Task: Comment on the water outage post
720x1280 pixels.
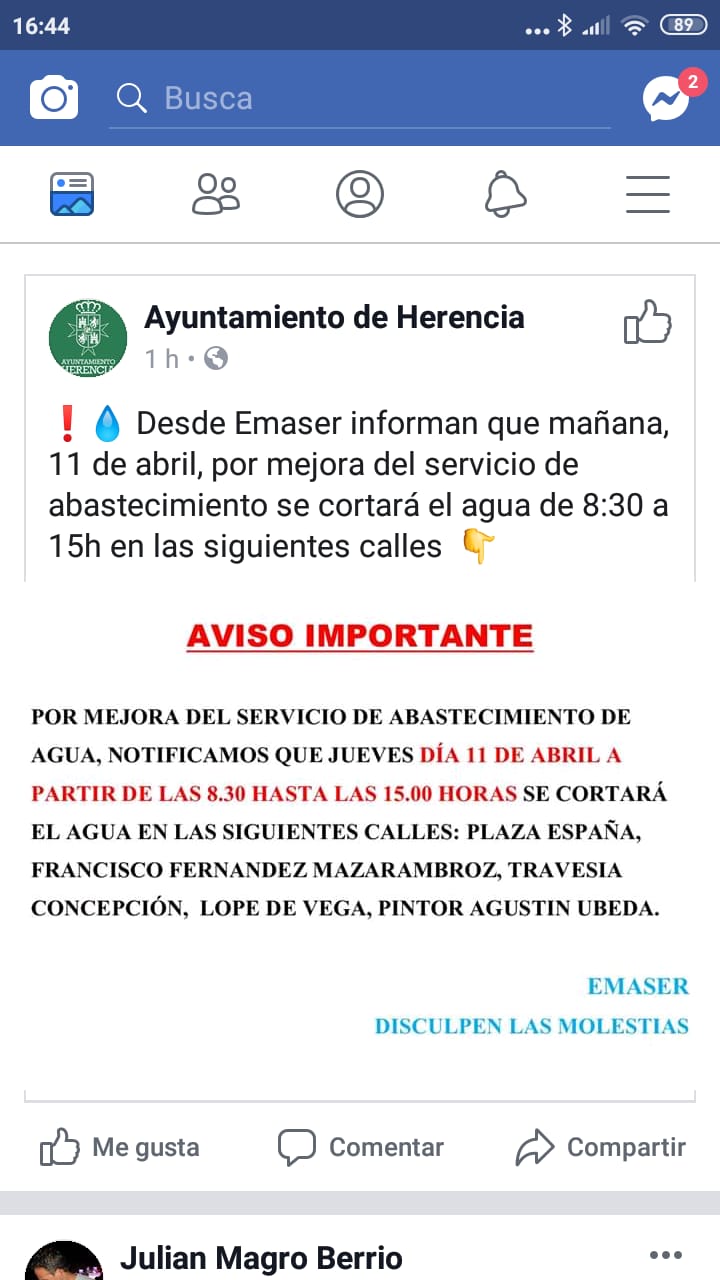Action: [x=361, y=1147]
